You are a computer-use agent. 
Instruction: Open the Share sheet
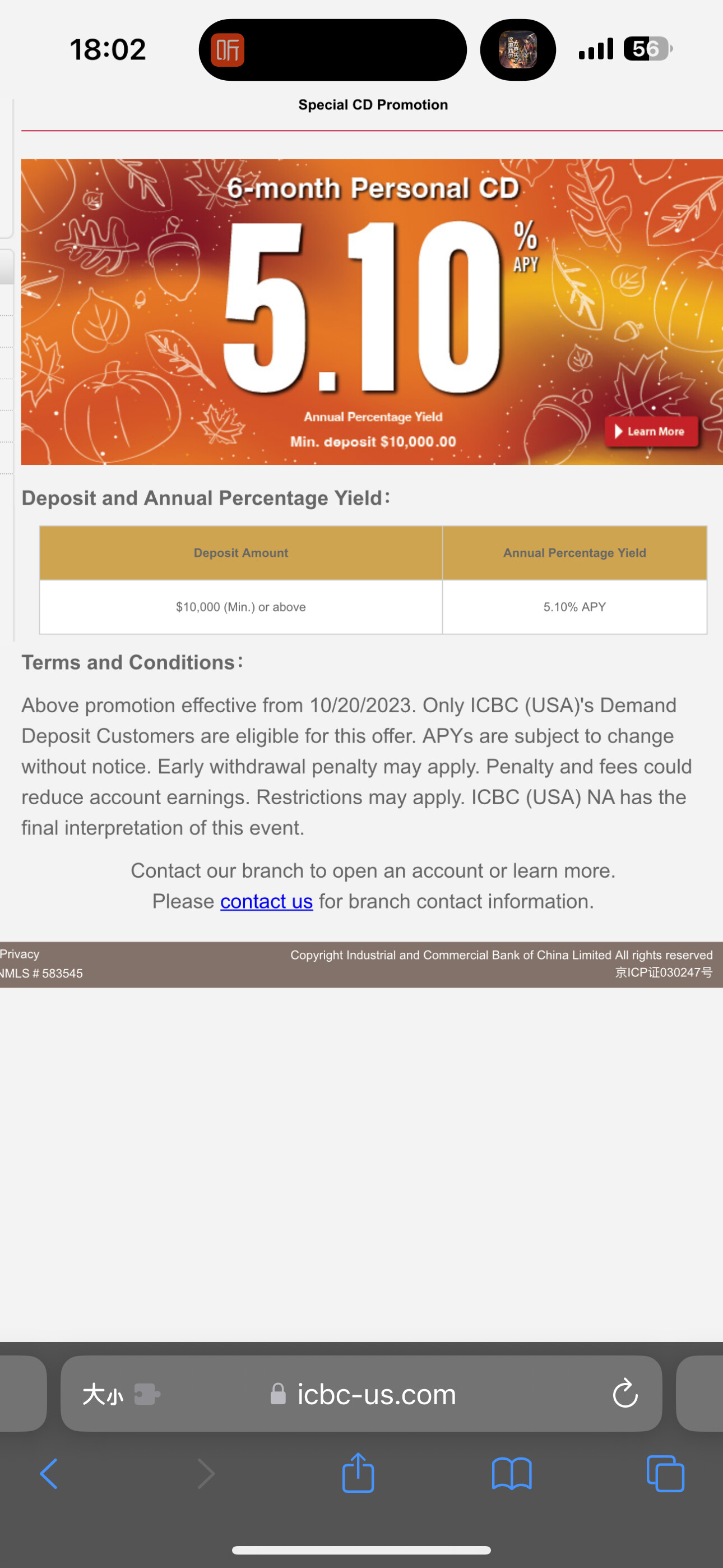(x=359, y=1473)
